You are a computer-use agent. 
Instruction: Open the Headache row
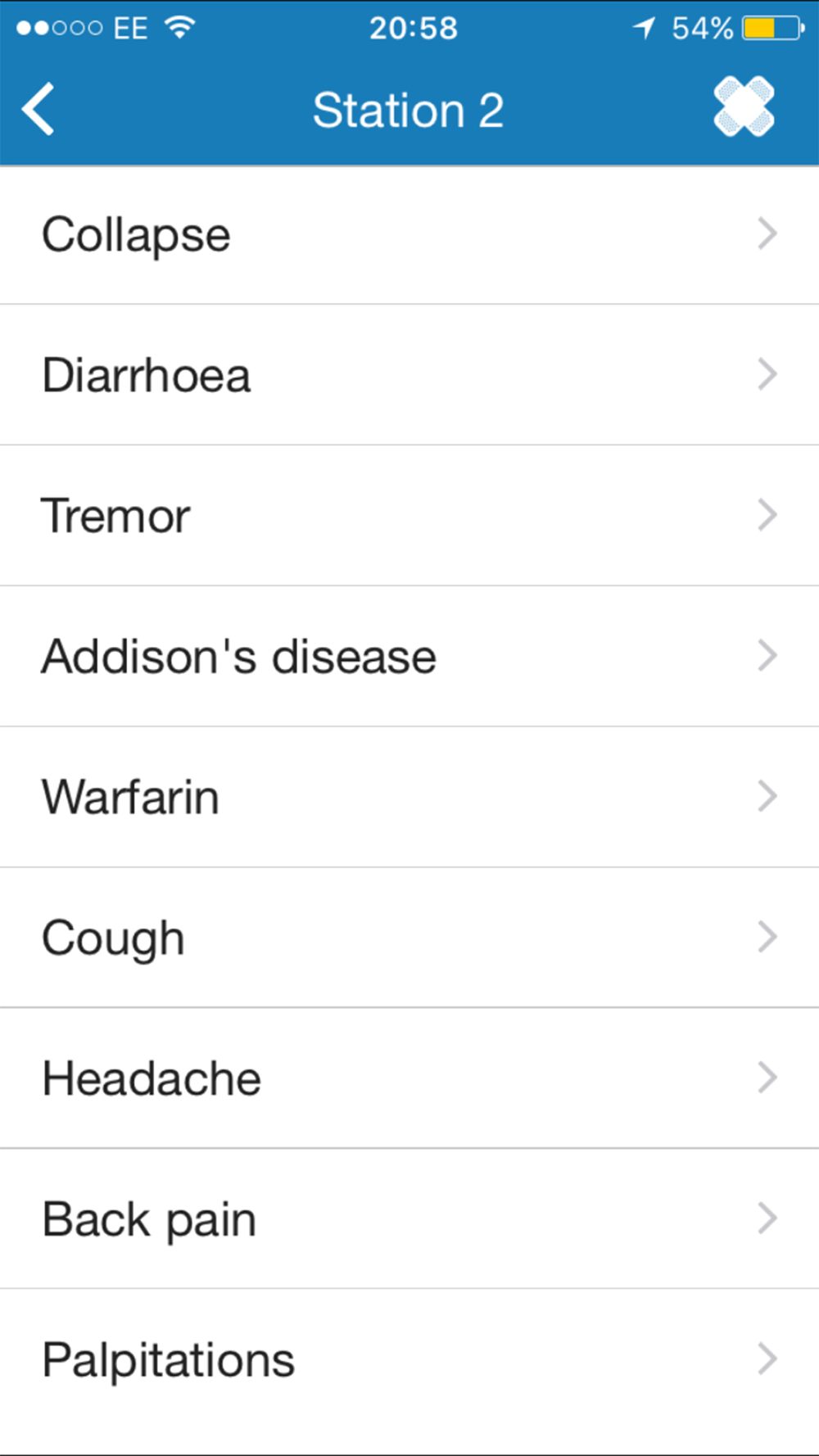click(409, 1078)
